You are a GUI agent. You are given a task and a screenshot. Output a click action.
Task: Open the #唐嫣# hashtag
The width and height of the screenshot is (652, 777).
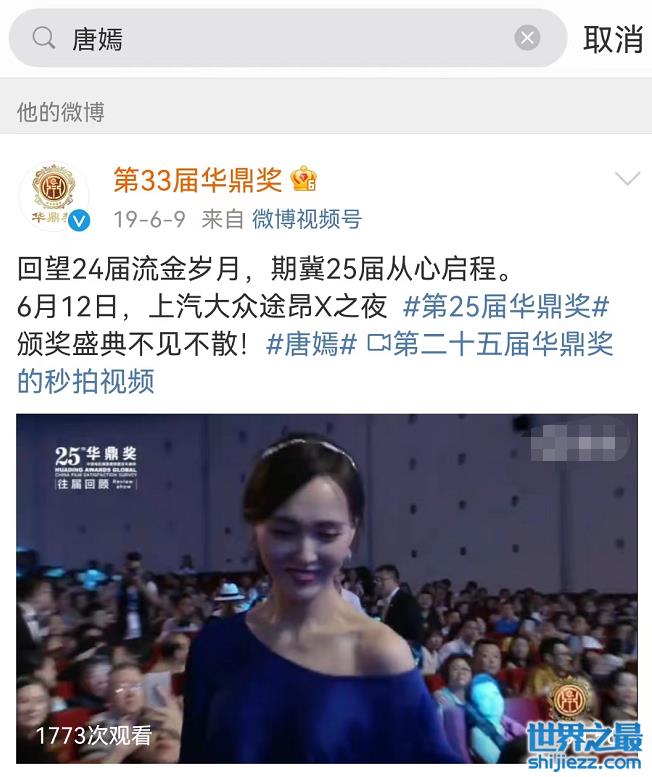point(312,344)
